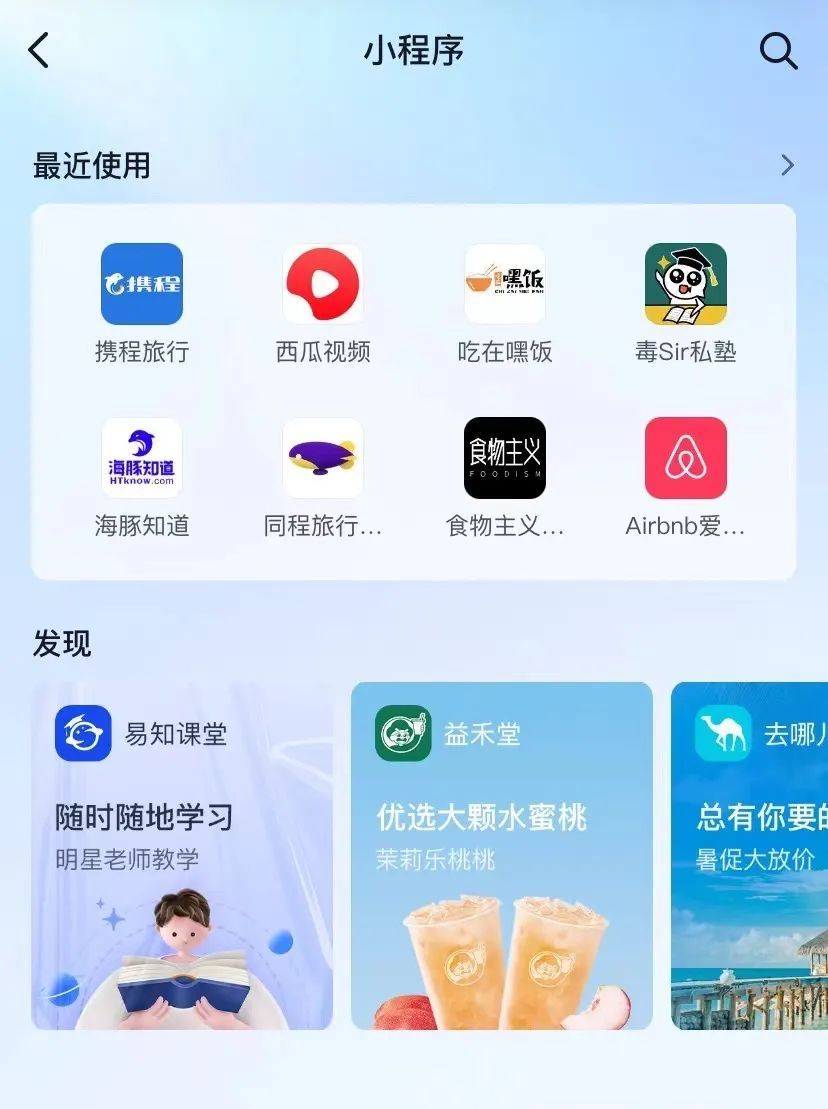The image size is (828, 1109).
Task: Go back using the top-left arrow
Action: (39, 50)
